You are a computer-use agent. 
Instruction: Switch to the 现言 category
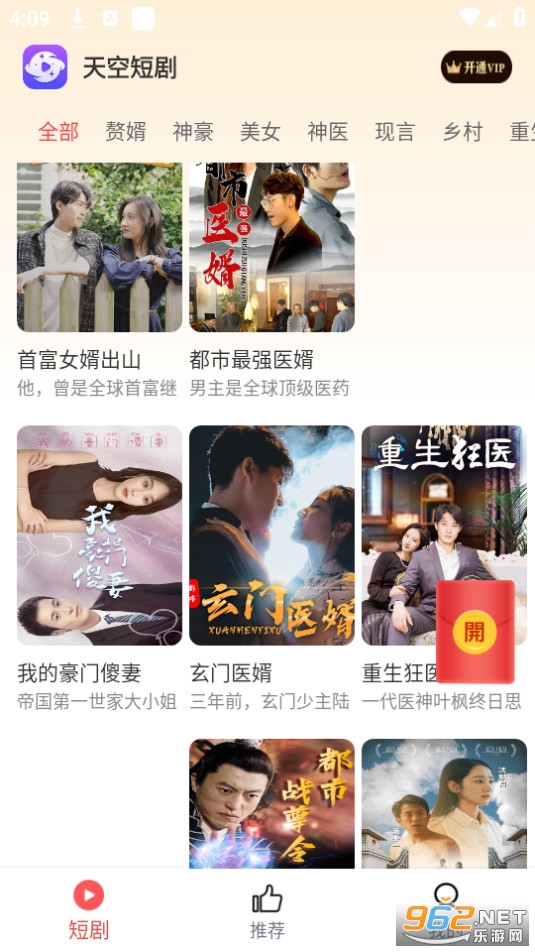point(395,131)
